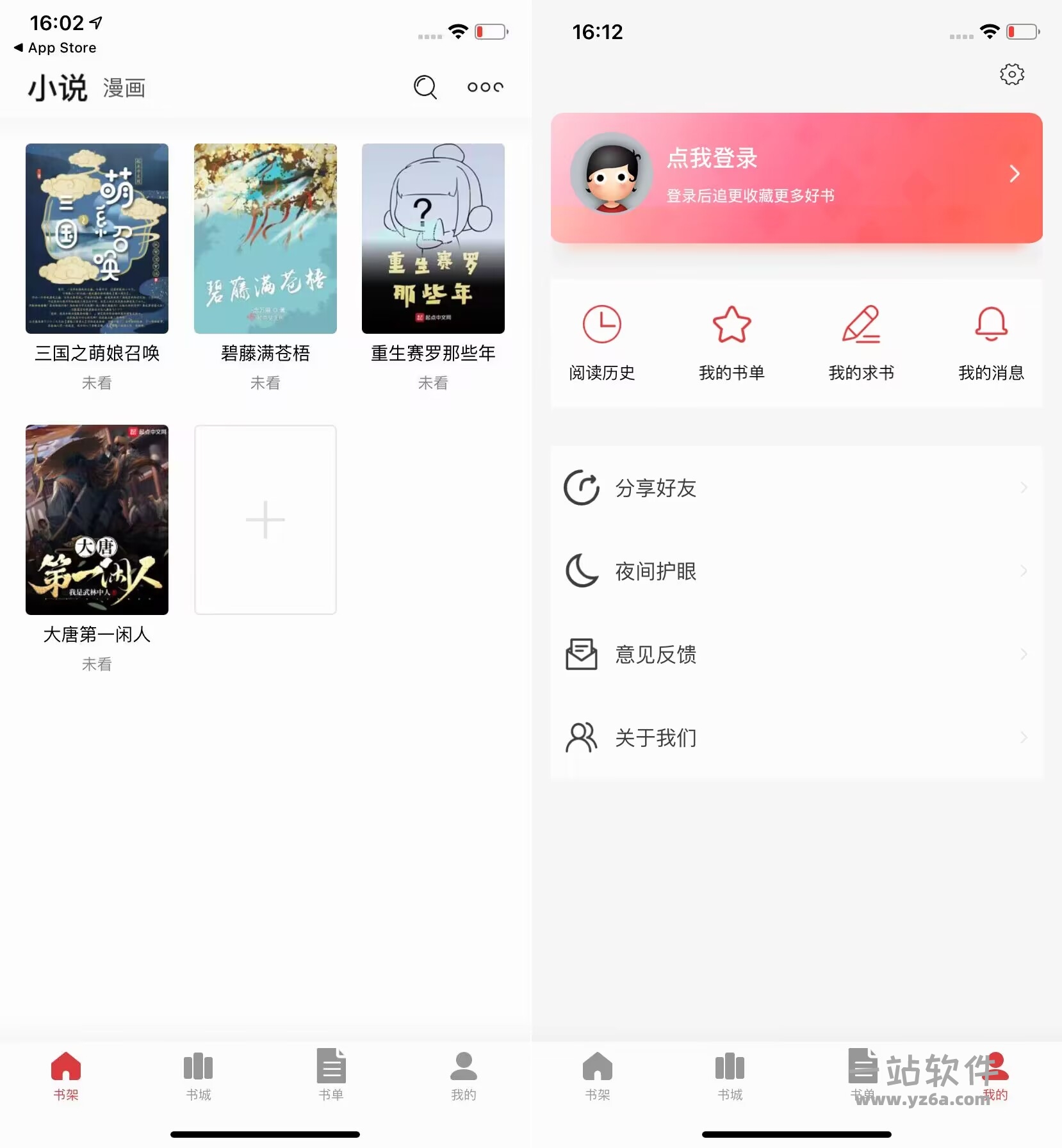Open the three-dot overflow menu
The width and height of the screenshot is (1062, 1148).
(485, 87)
